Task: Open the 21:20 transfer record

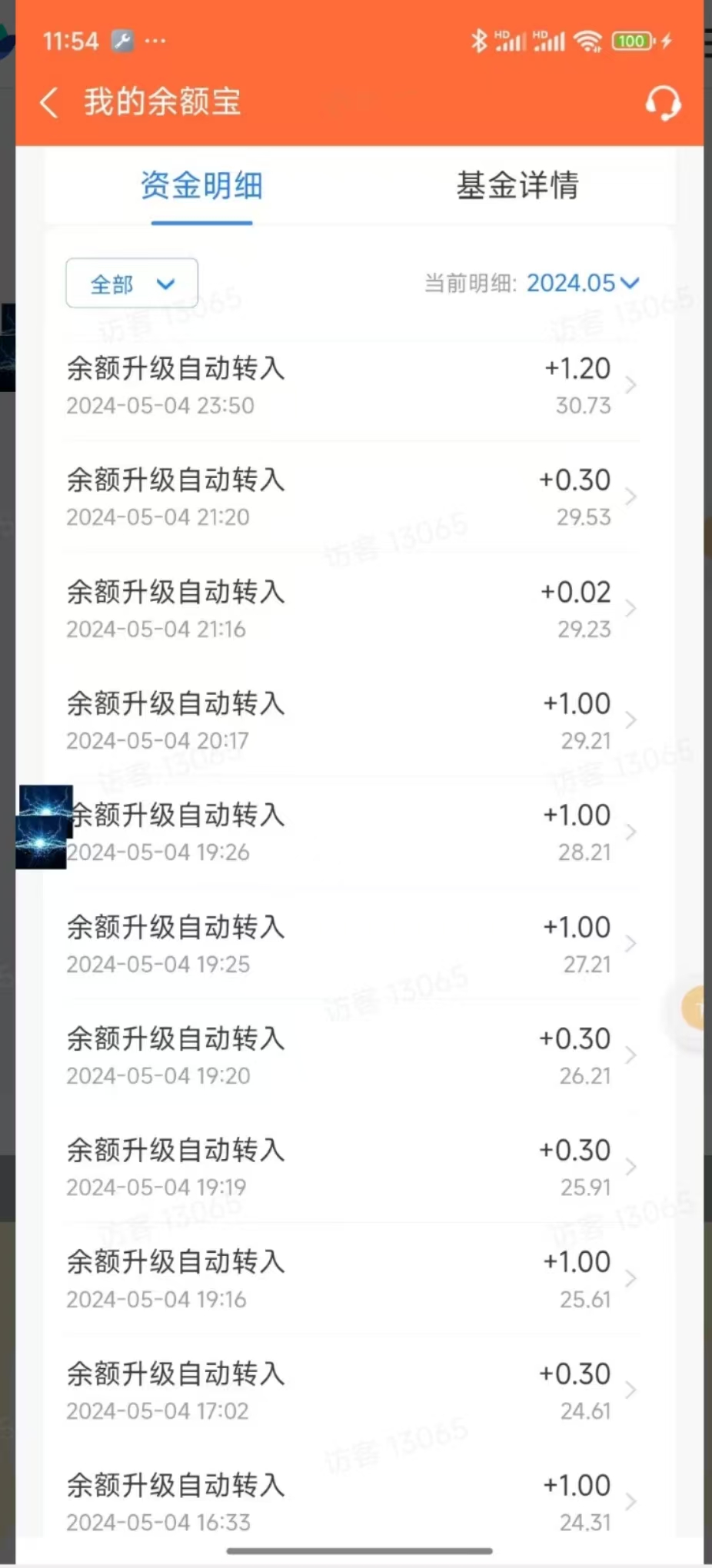Action: click(x=351, y=497)
